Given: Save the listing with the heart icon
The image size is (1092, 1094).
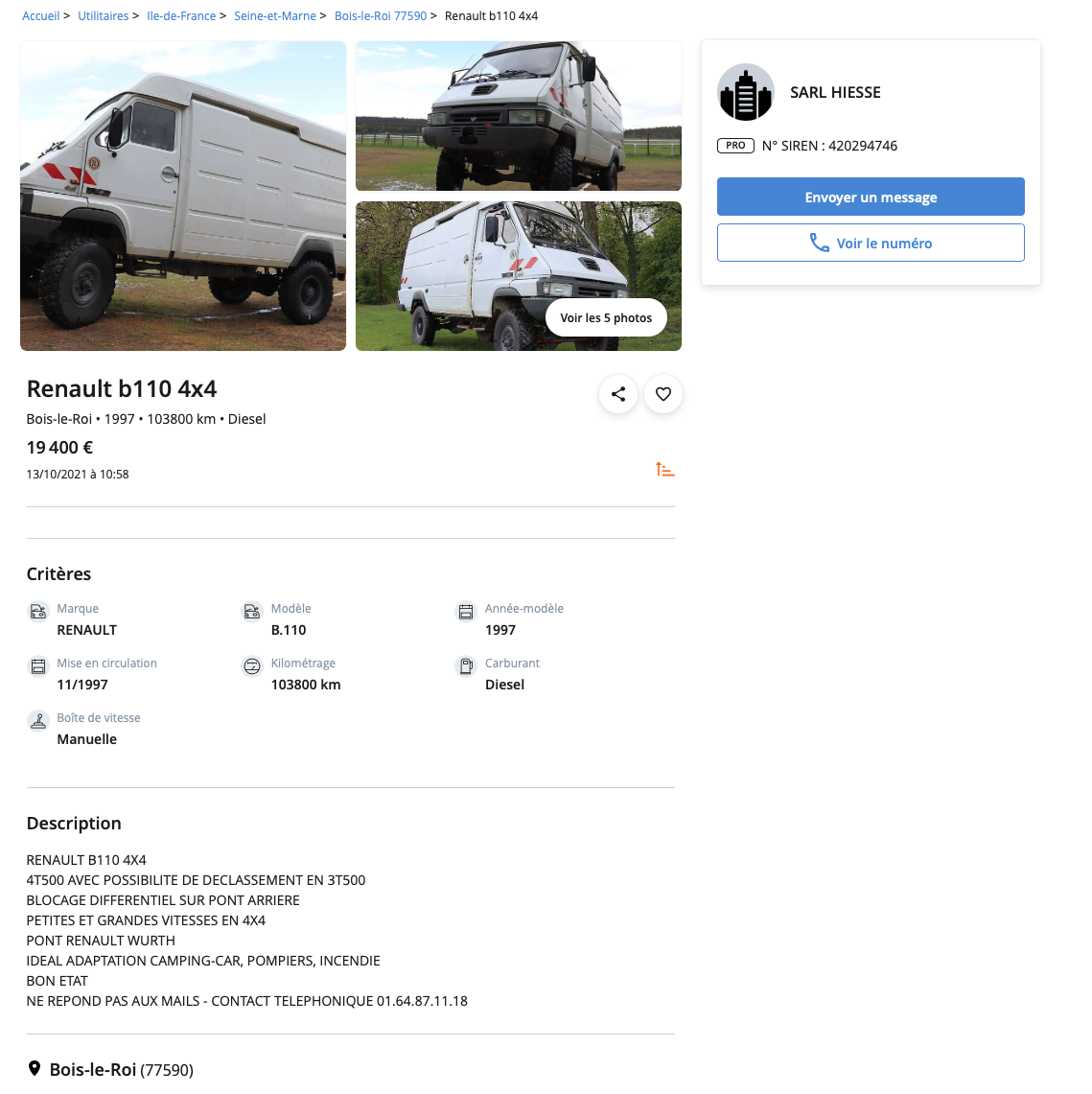Looking at the screenshot, I should point(663,394).
